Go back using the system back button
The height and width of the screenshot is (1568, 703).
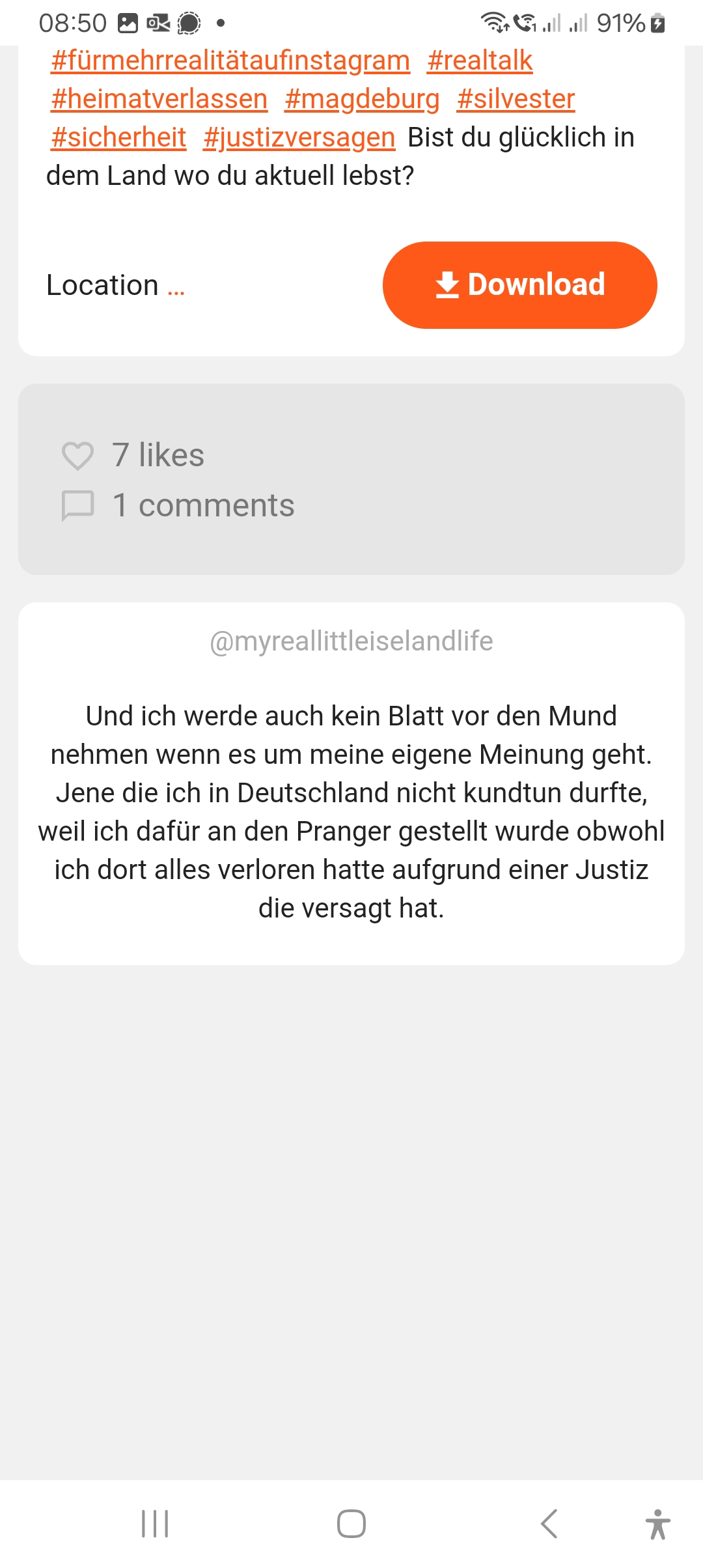pyautogui.click(x=549, y=1524)
